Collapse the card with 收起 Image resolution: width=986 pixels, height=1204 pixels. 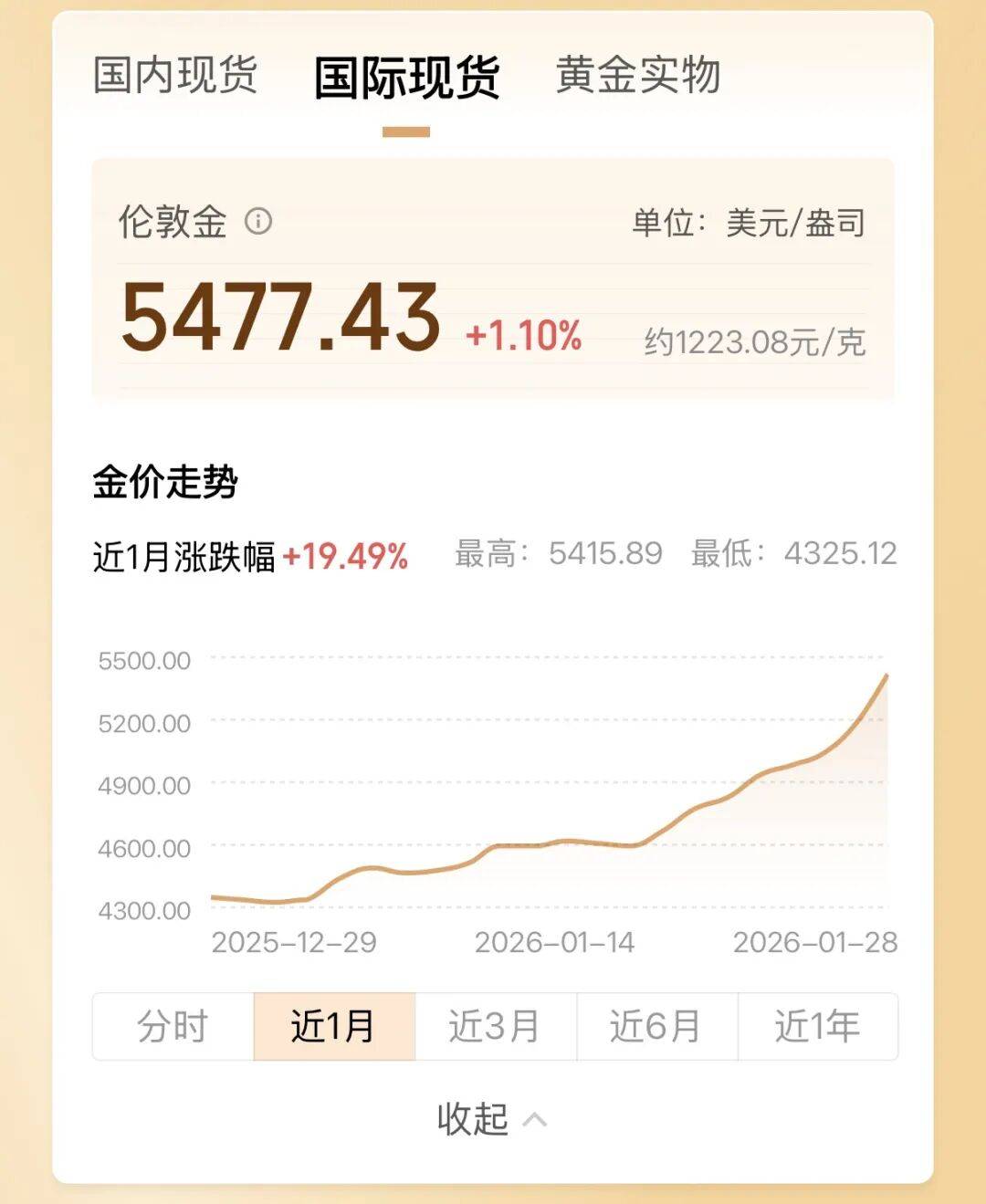[491, 1119]
